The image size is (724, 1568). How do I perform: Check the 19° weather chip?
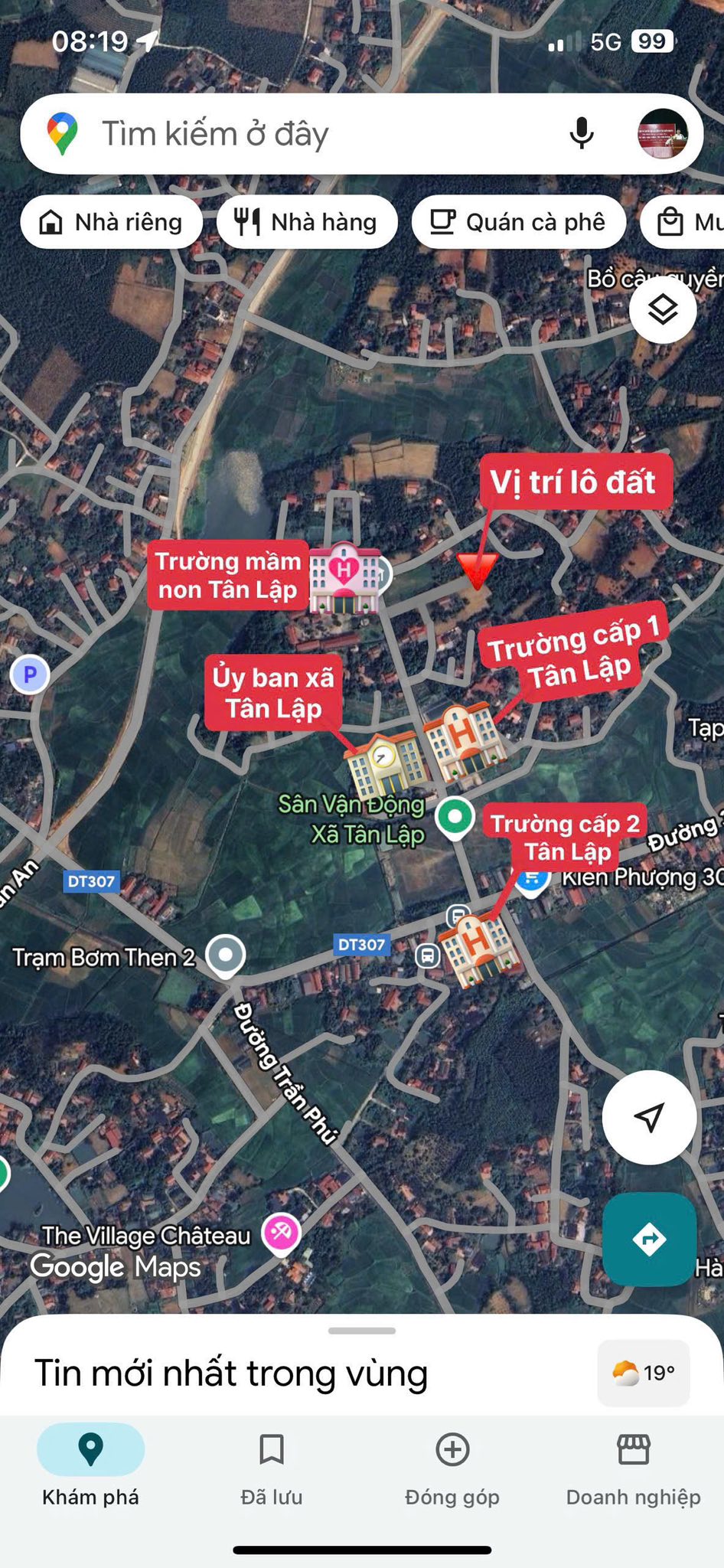644,1373
